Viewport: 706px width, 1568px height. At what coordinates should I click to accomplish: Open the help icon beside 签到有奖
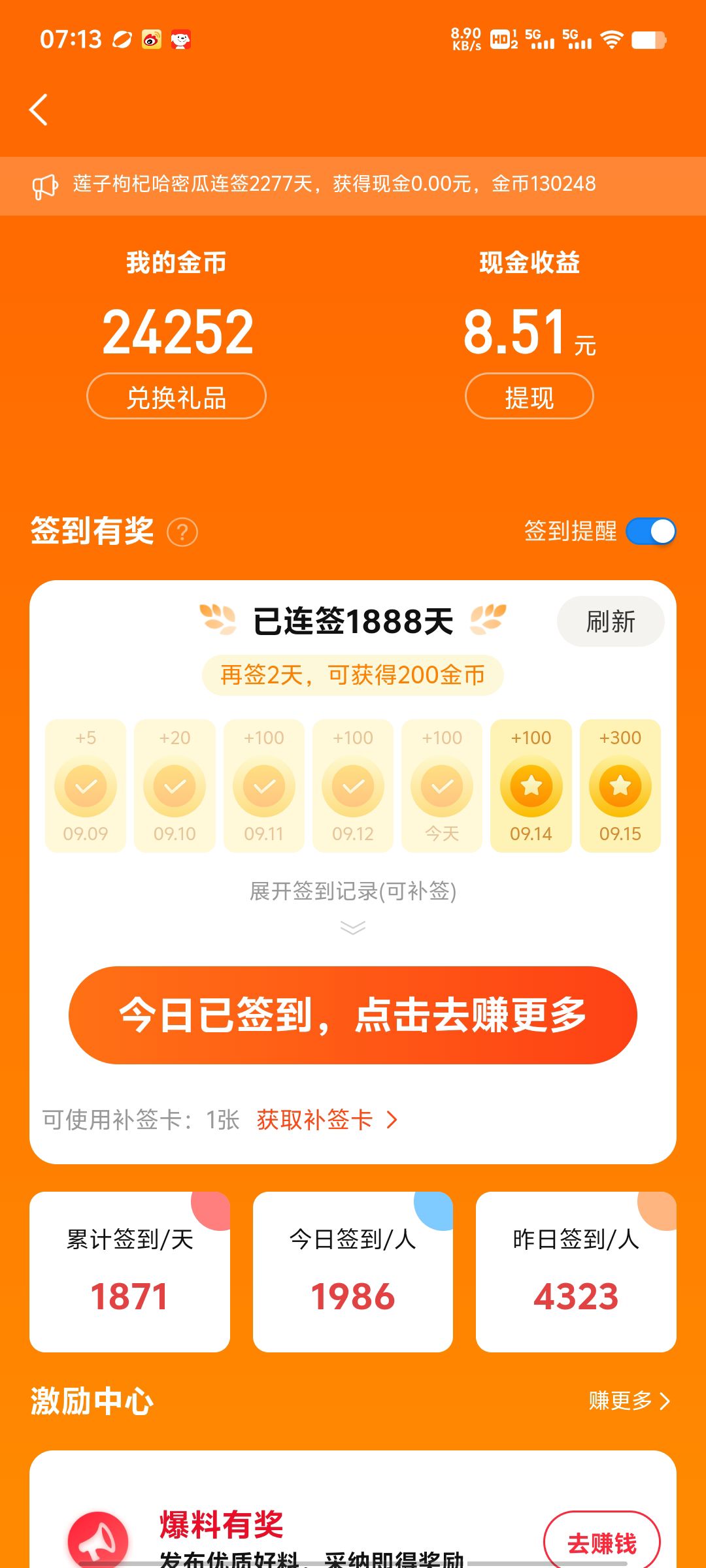point(182,532)
